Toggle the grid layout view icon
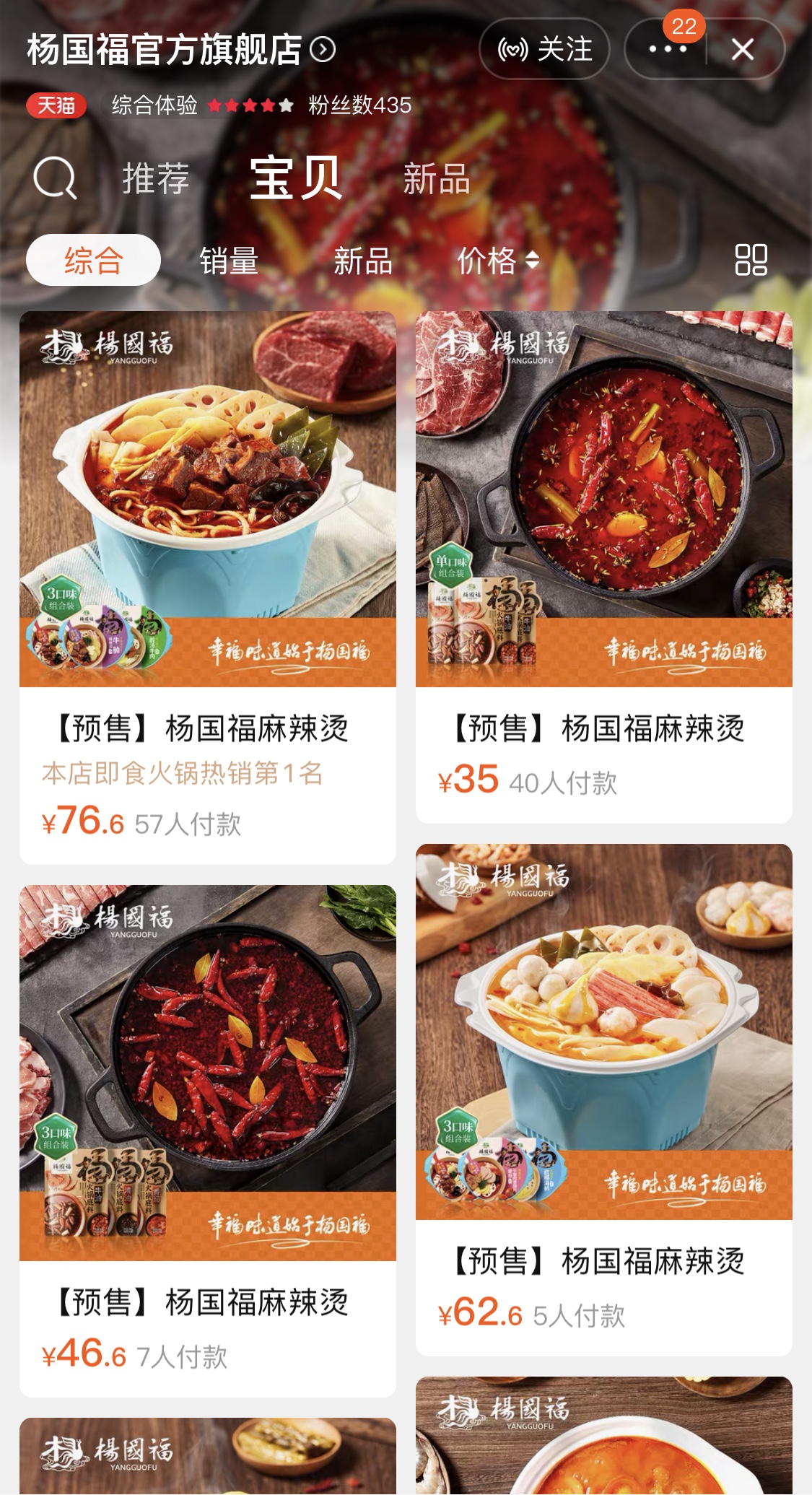Image resolution: width=812 pixels, height=1495 pixels. click(751, 260)
